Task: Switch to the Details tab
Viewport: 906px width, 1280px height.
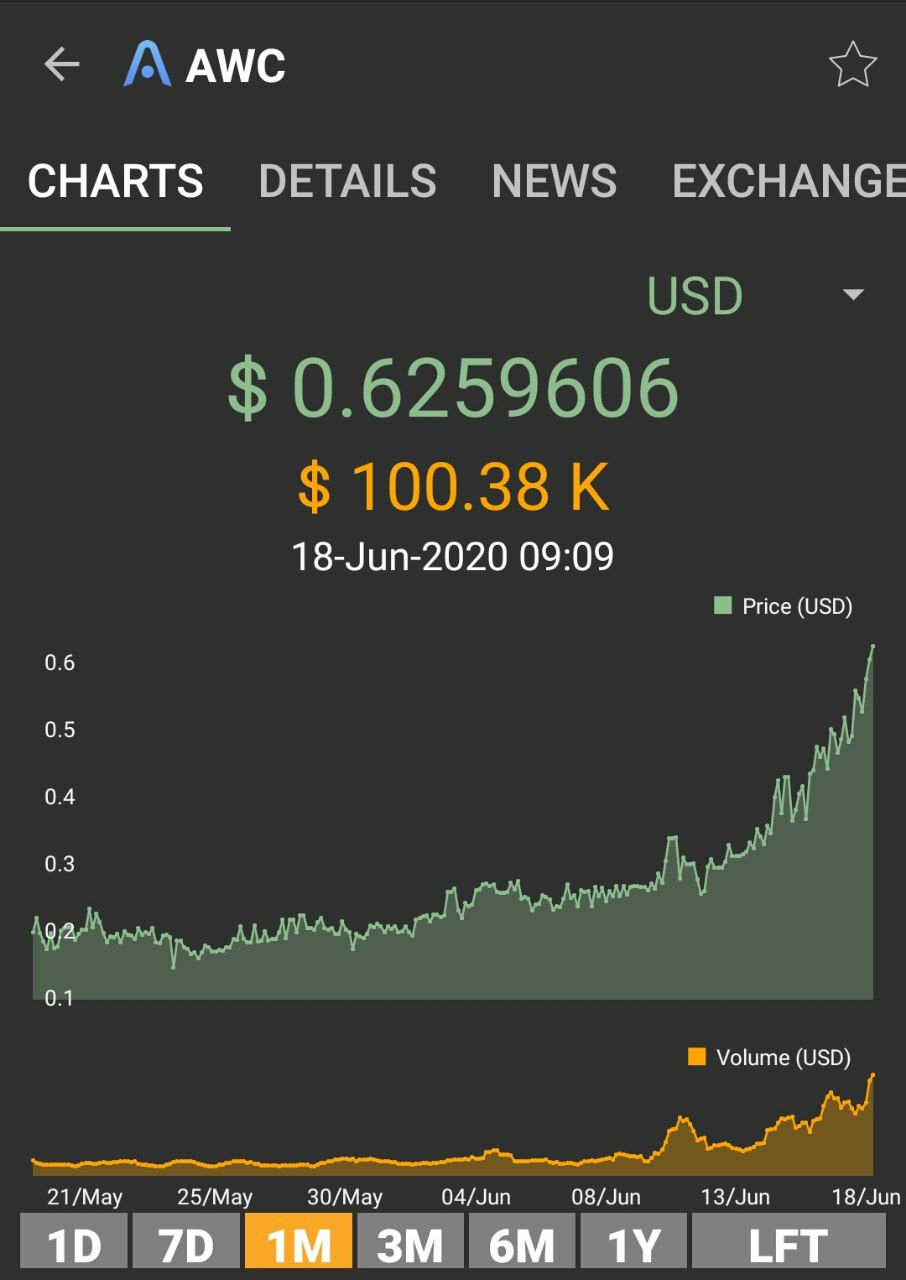Action: pyautogui.click(x=347, y=182)
